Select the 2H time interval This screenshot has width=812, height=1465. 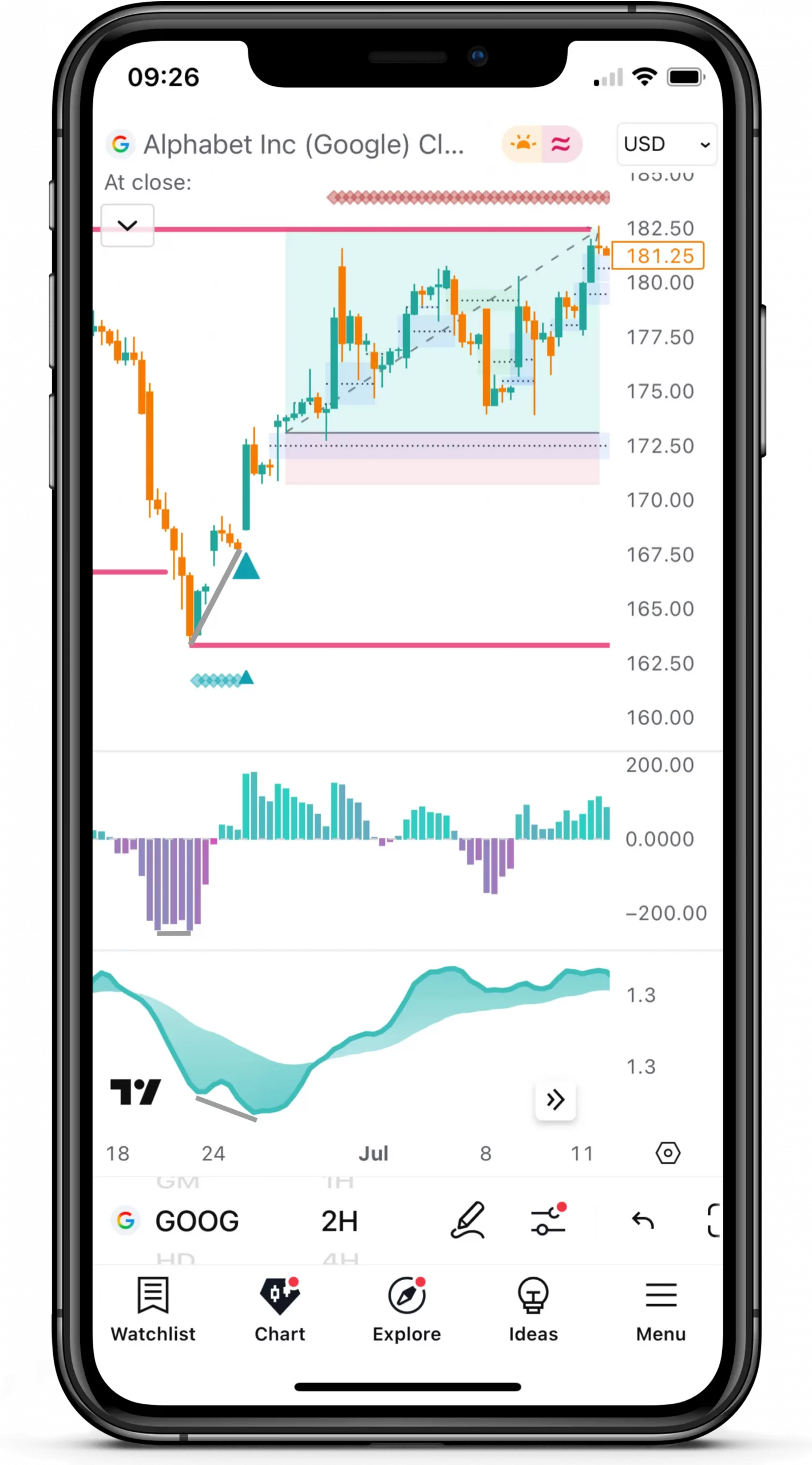tap(339, 1221)
